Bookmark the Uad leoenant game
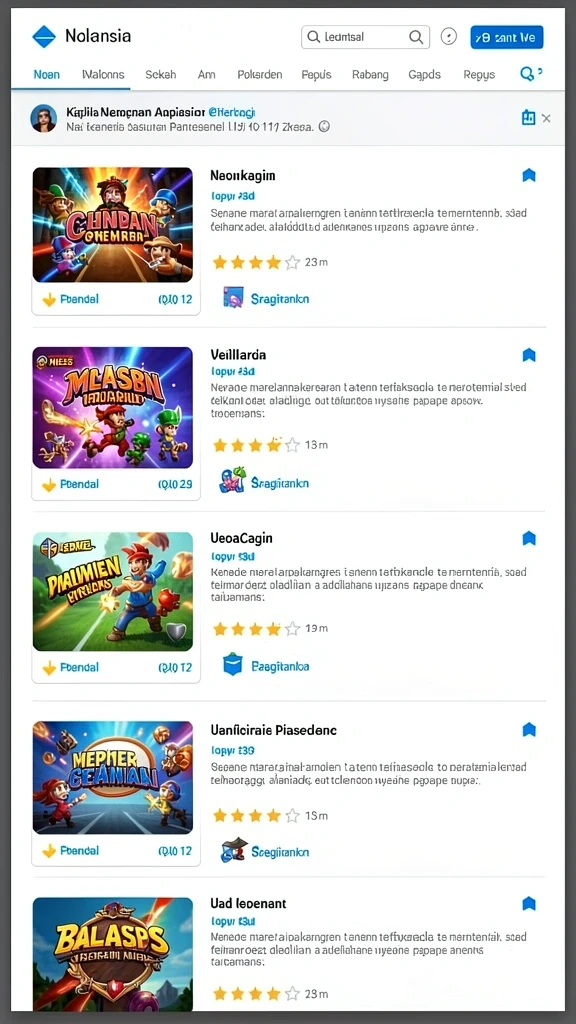The image size is (576, 1024). pos(529,904)
